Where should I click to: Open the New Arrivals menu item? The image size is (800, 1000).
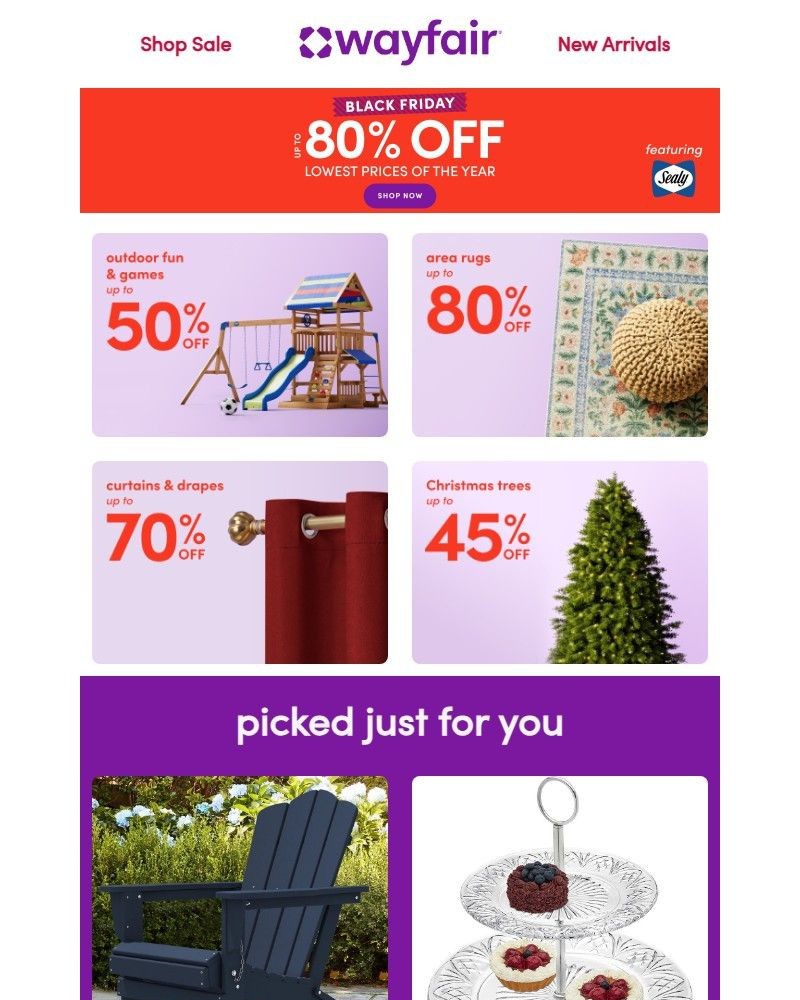click(613, 45)
